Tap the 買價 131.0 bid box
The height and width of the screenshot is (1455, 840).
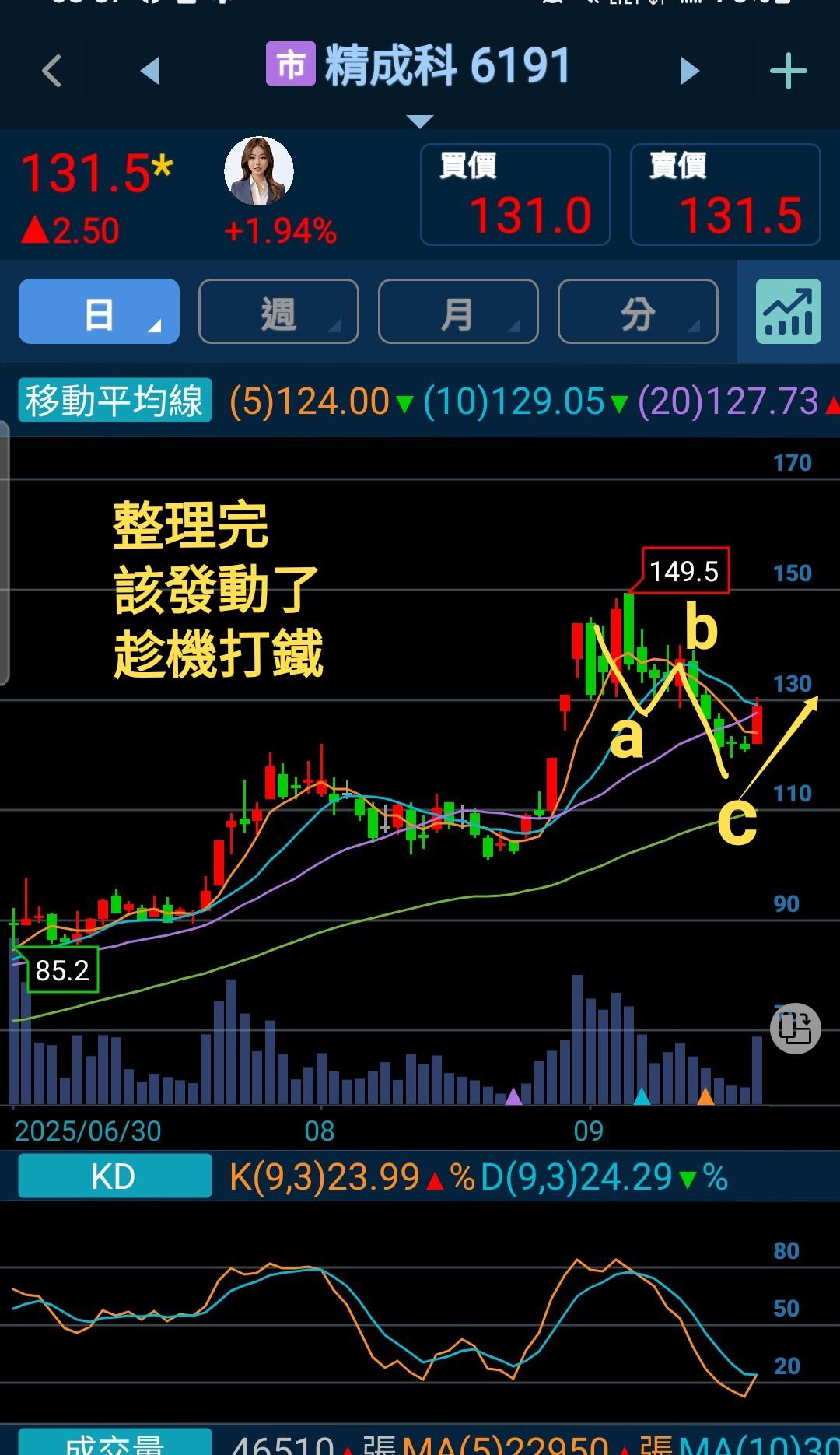[x=516, y=195]
